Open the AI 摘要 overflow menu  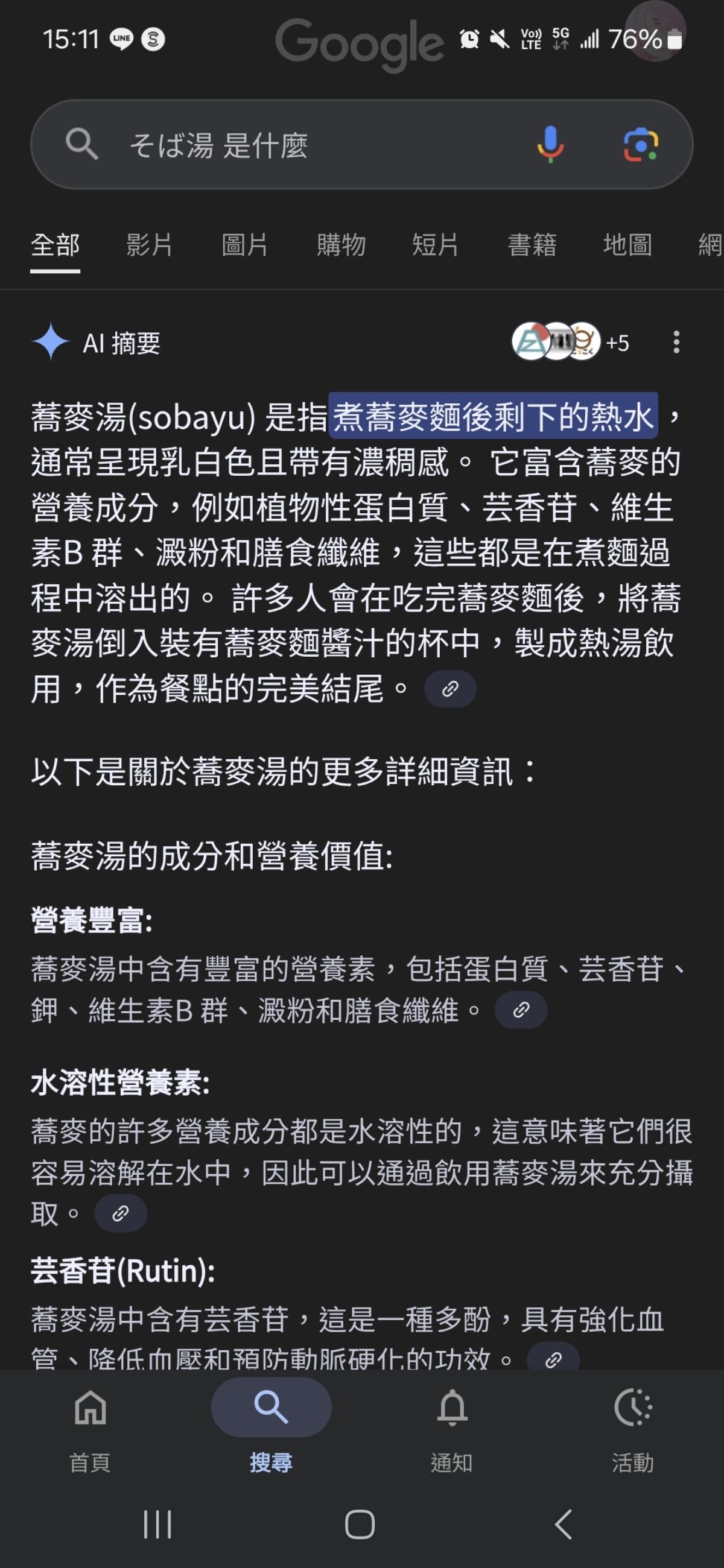tap(676, 342)
